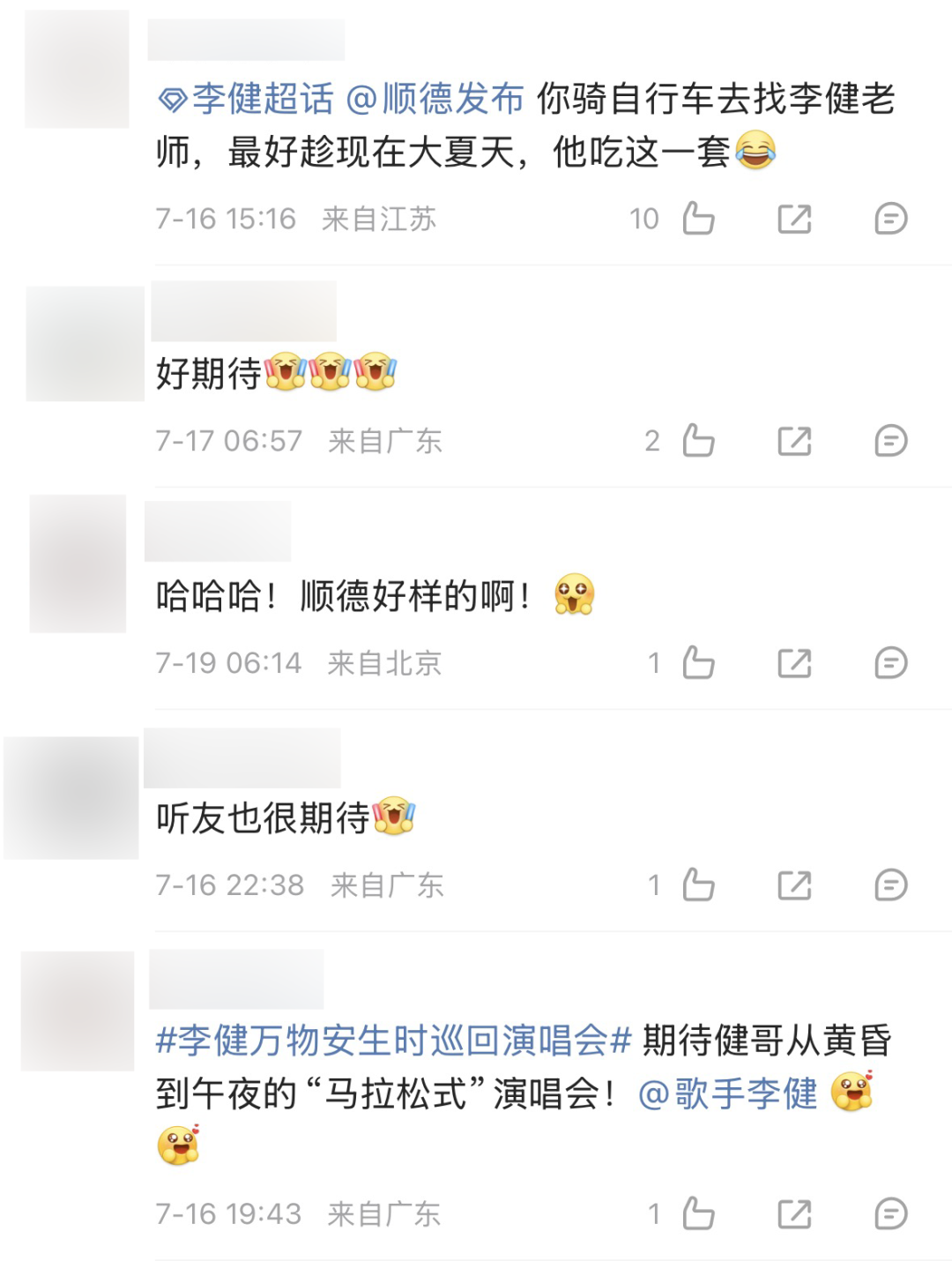Like the comment about riding a bicycle

click(698, 218)
